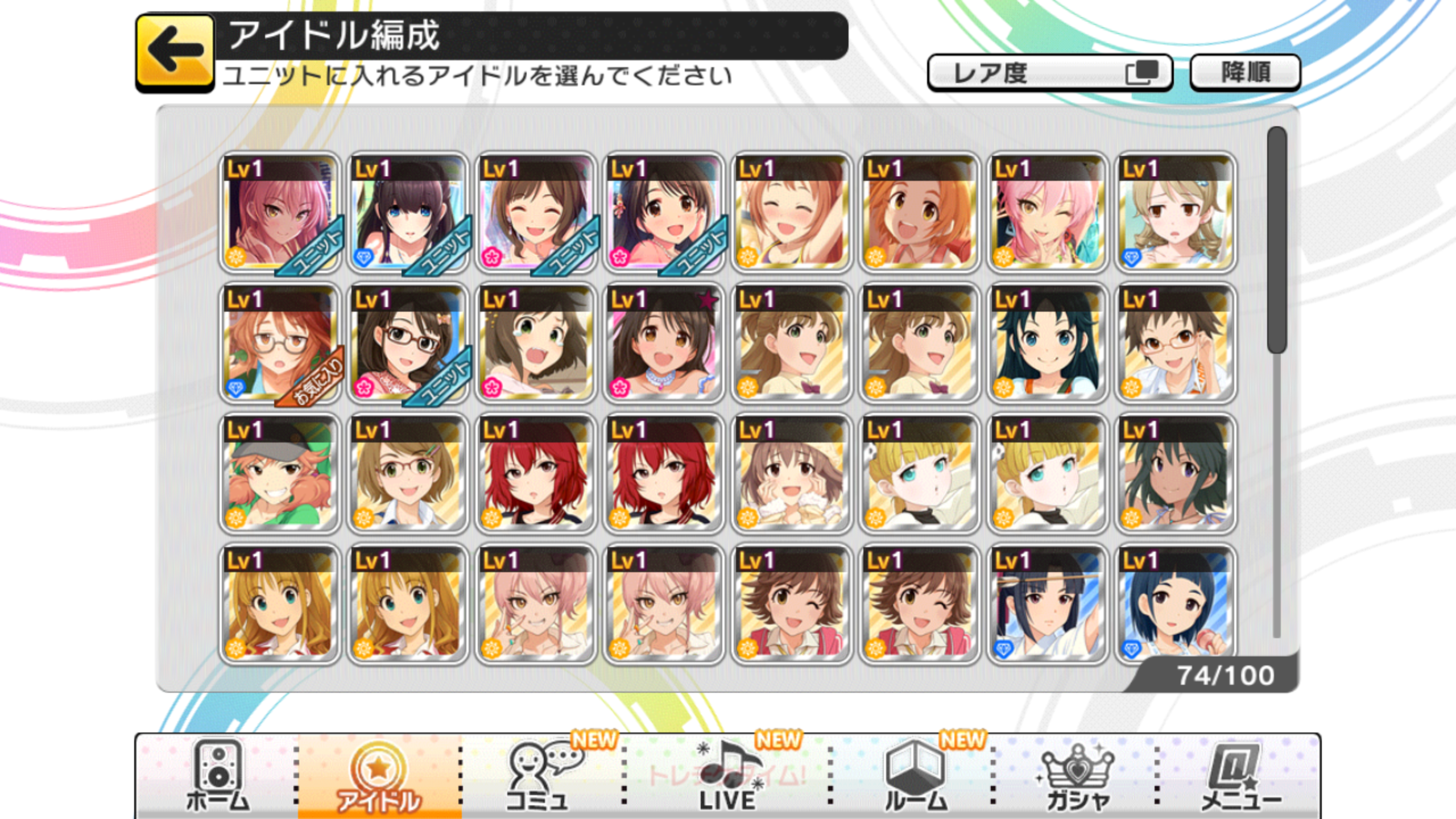The height and width of the screenshot is (819, 1456).
Task: Open the ルーム tab
Action: (915, 776)
